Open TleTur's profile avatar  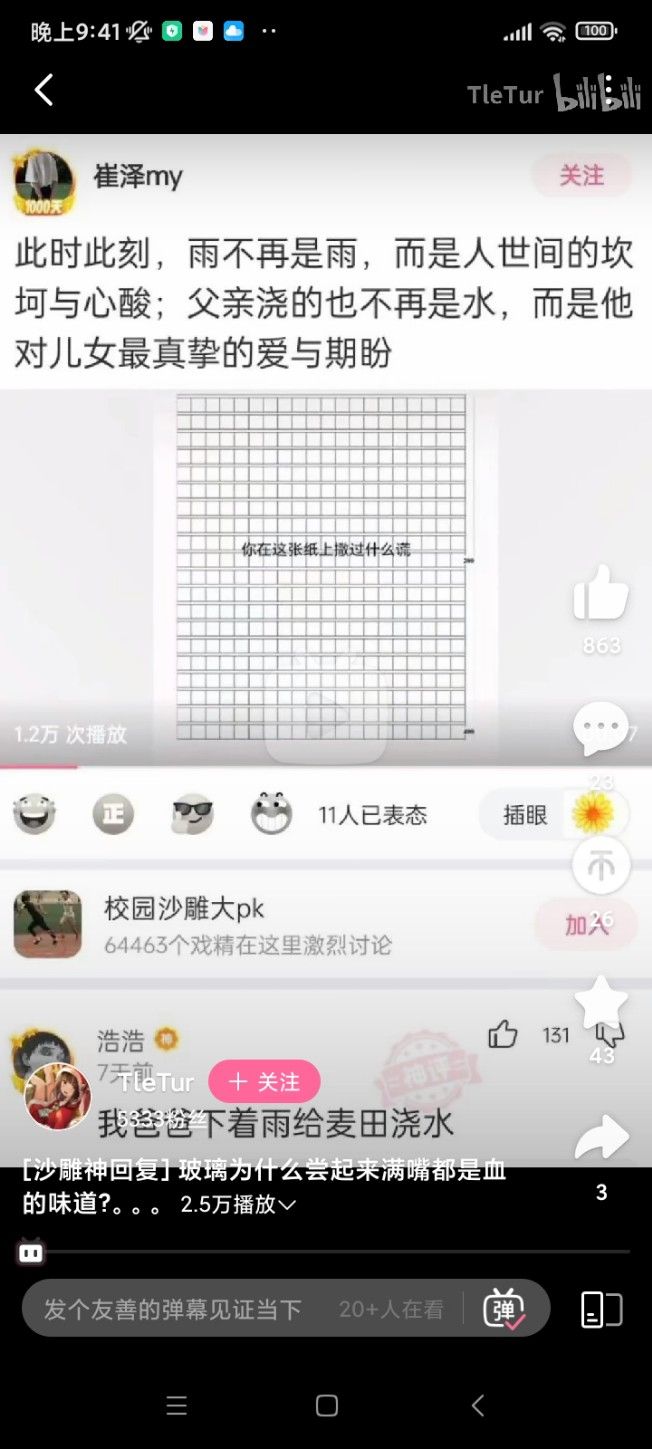57,1096
